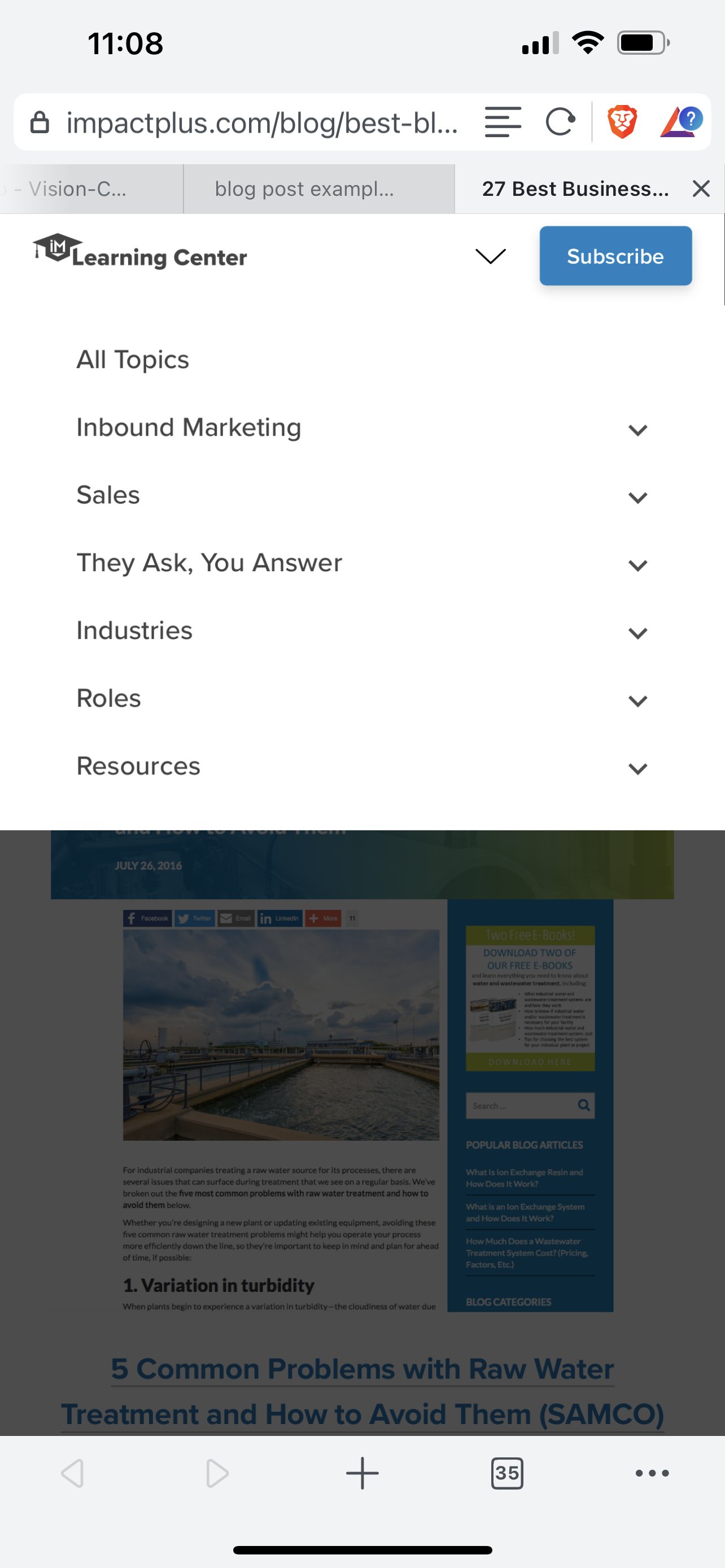Show all 35 open tabs
This screenshot has width=725, height=1568.
[506, 1473]
